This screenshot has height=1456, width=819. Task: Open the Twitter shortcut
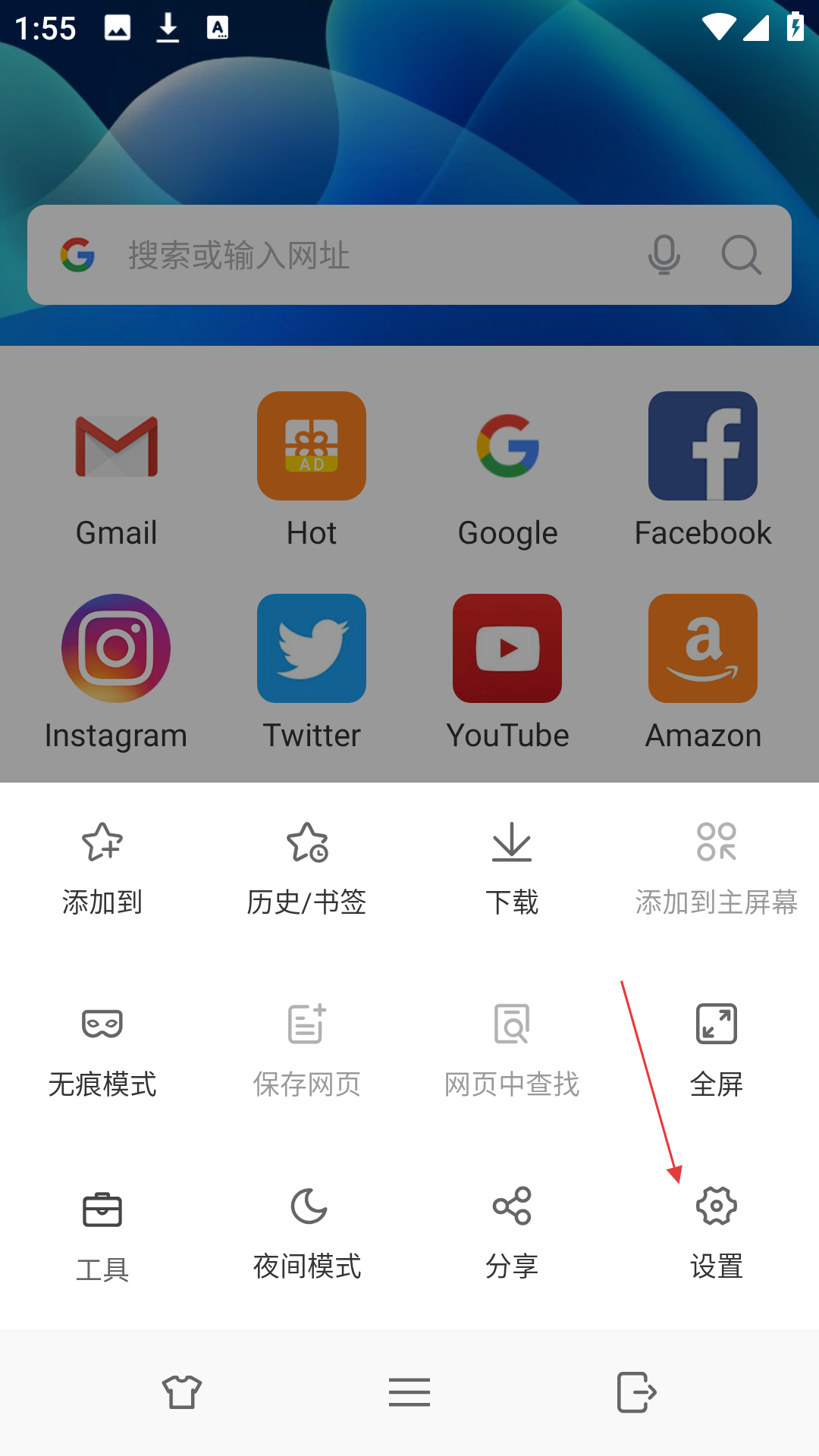(312, 673)
